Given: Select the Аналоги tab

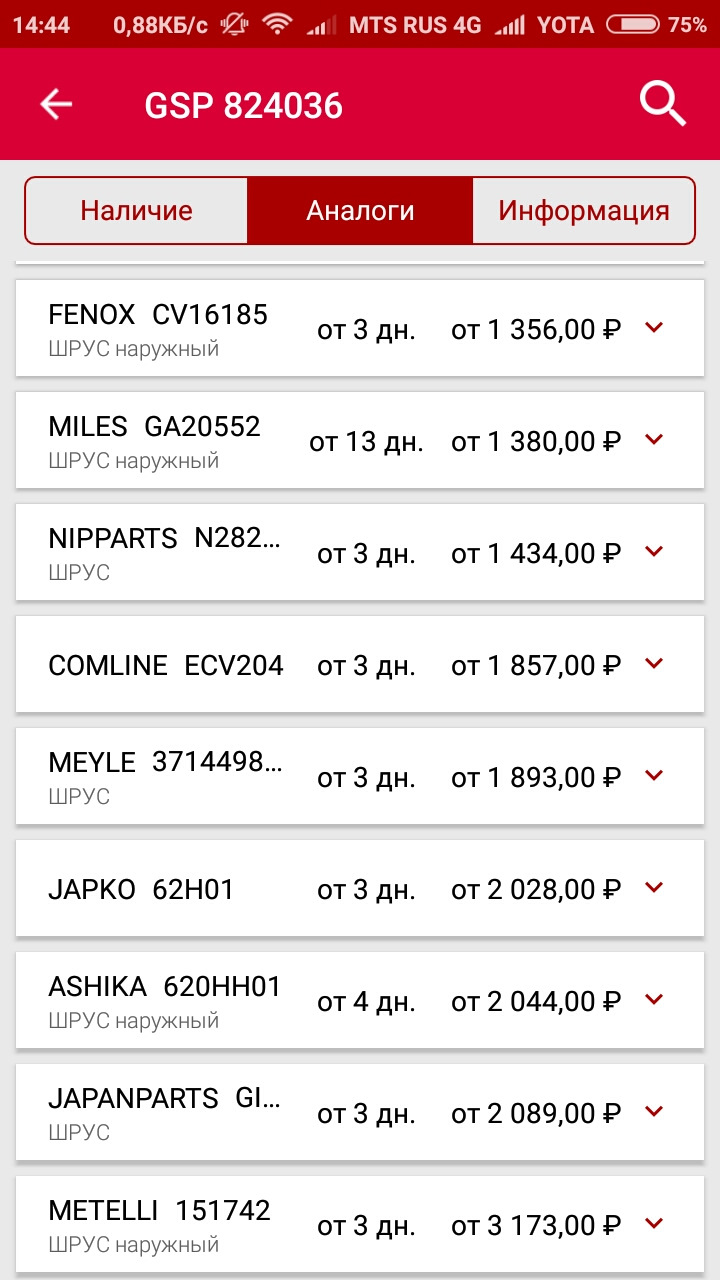Looking at the screenshot, I should 360,211.
